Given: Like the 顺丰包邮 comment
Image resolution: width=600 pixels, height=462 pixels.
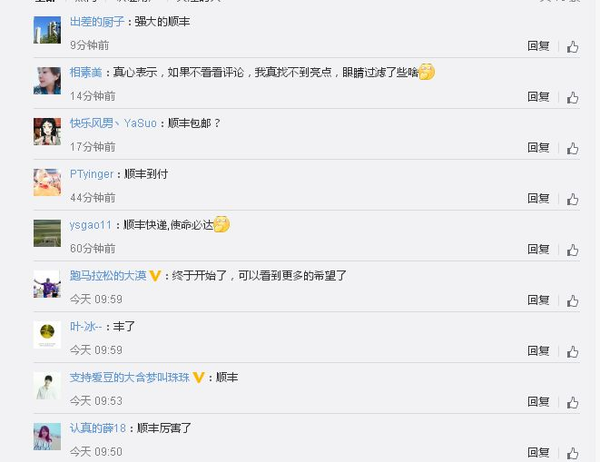Looking at the screenshot, I should coord(573,148).
